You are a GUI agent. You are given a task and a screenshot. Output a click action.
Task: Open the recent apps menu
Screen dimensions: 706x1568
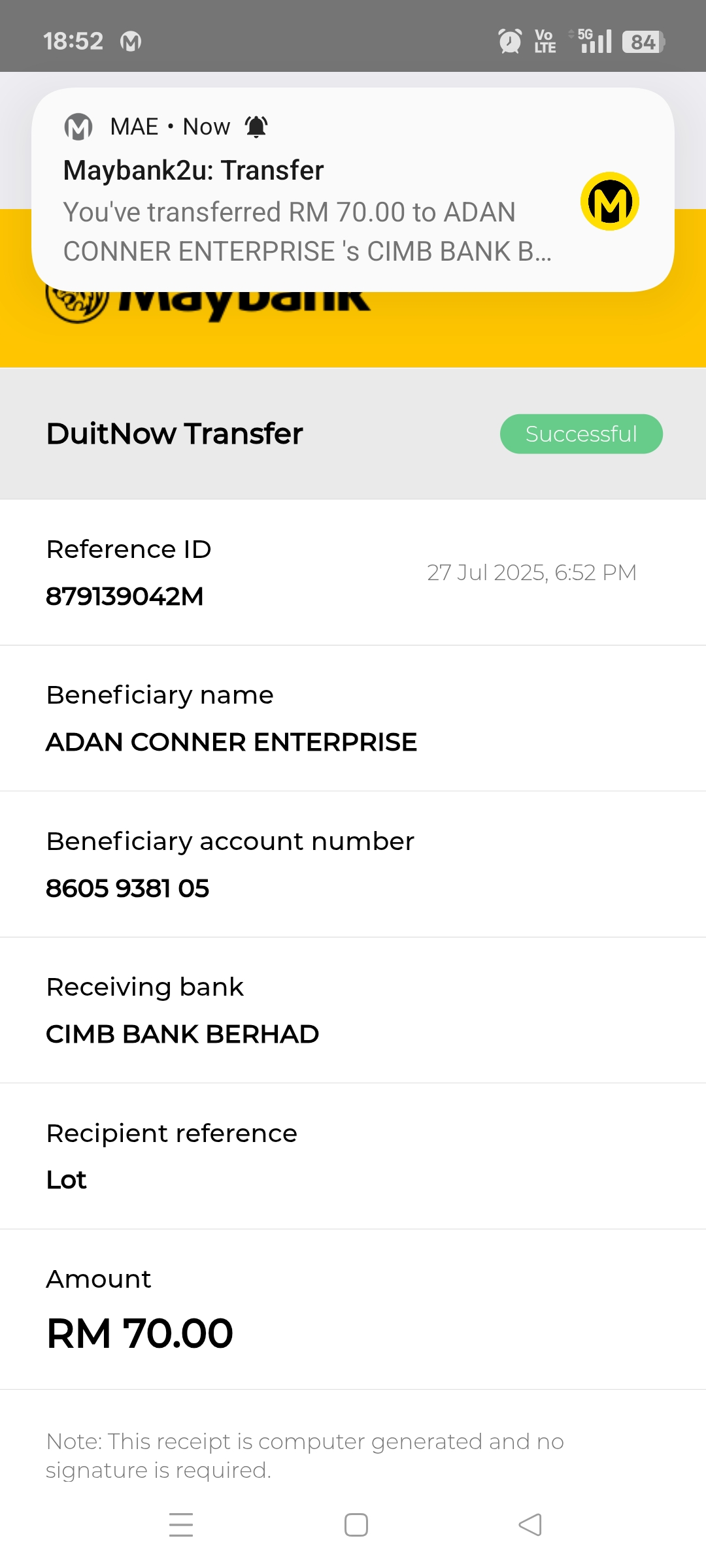[181, 1525]
